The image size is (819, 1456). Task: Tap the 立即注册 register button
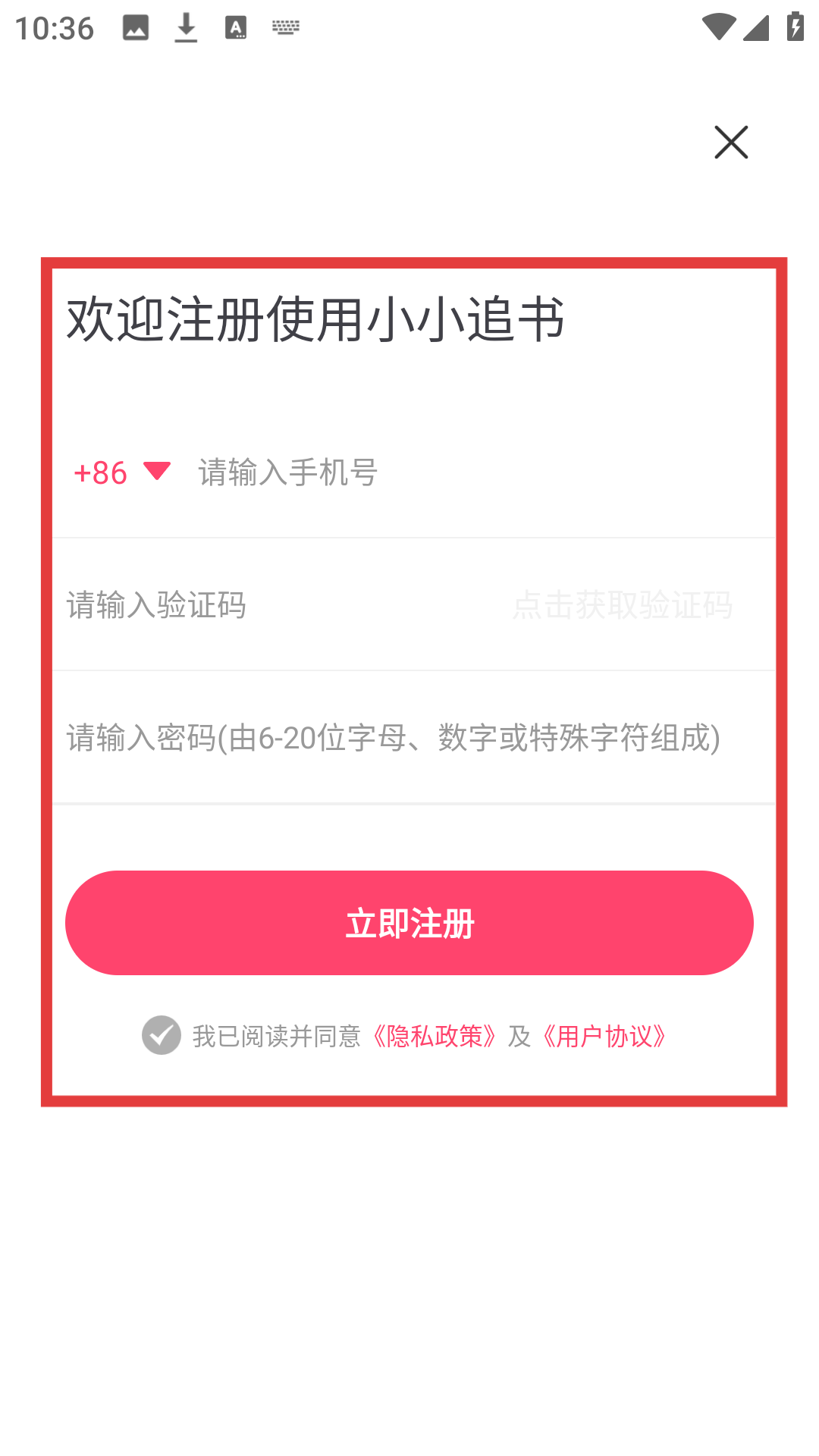click(x=409, y=923)
